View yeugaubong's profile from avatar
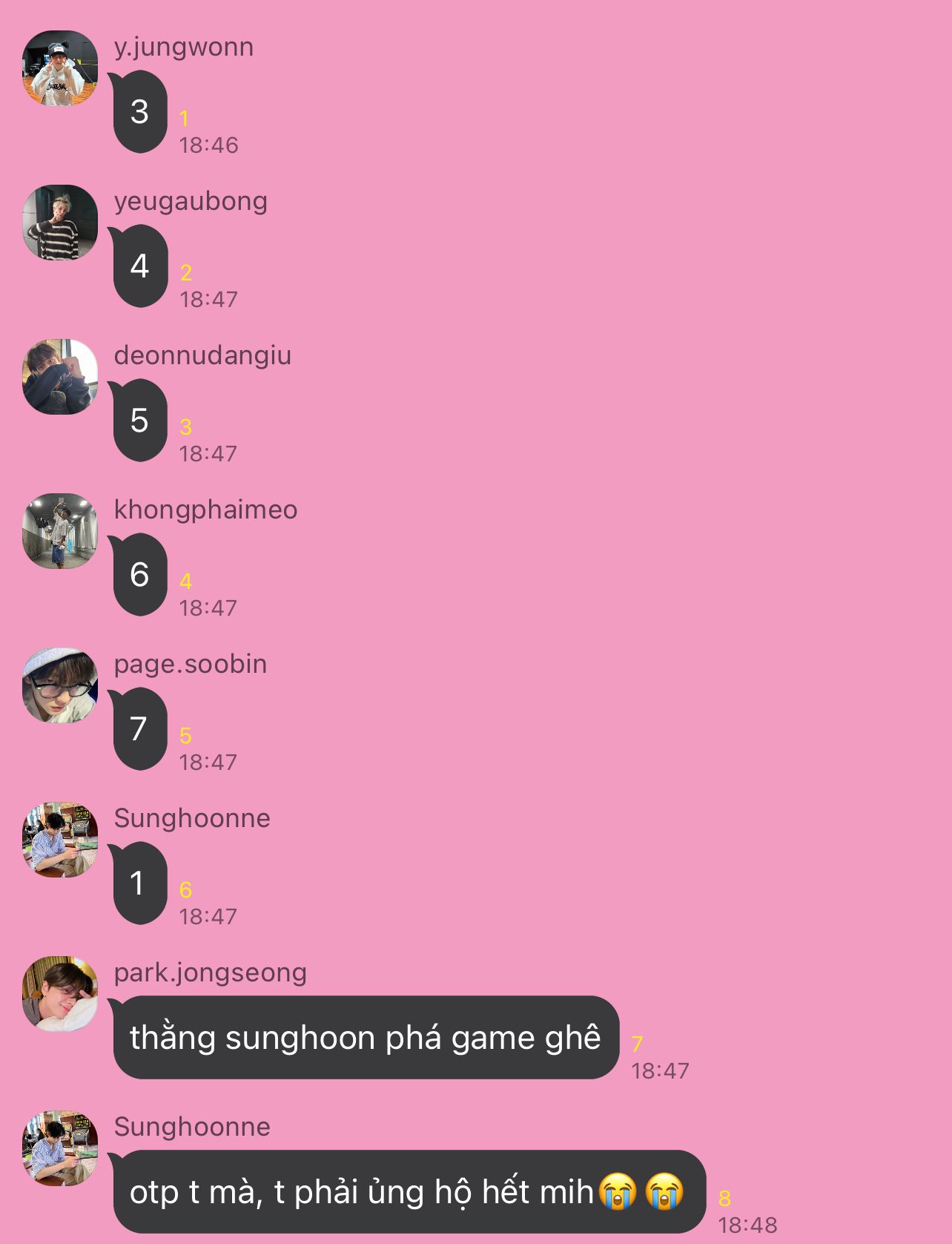Screen dimensions: 952x1244 (x=60, y=223)
